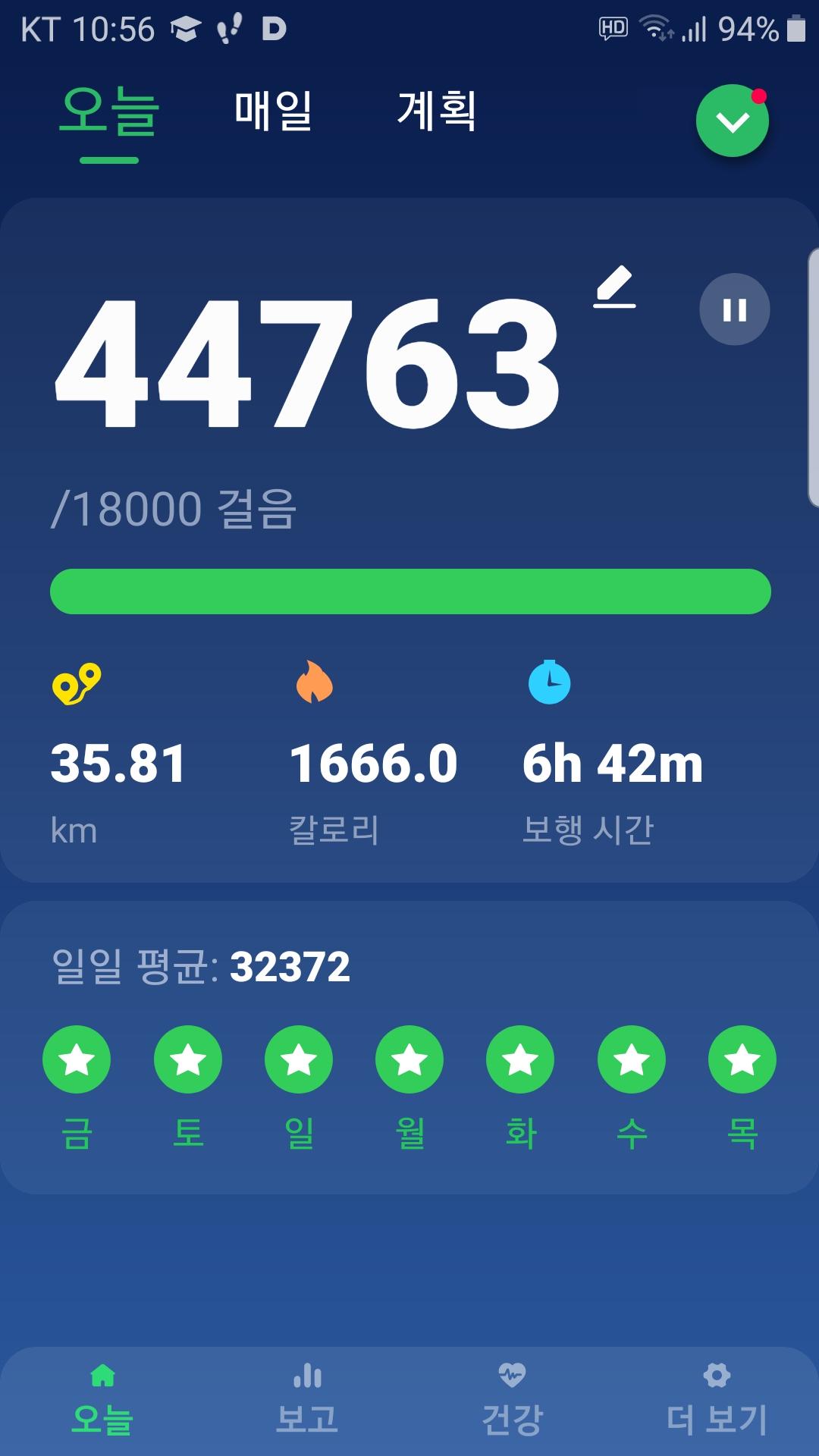This screenshot has height=1456, width=819.
Task: Pause step counting
Action: pos(734,309)
